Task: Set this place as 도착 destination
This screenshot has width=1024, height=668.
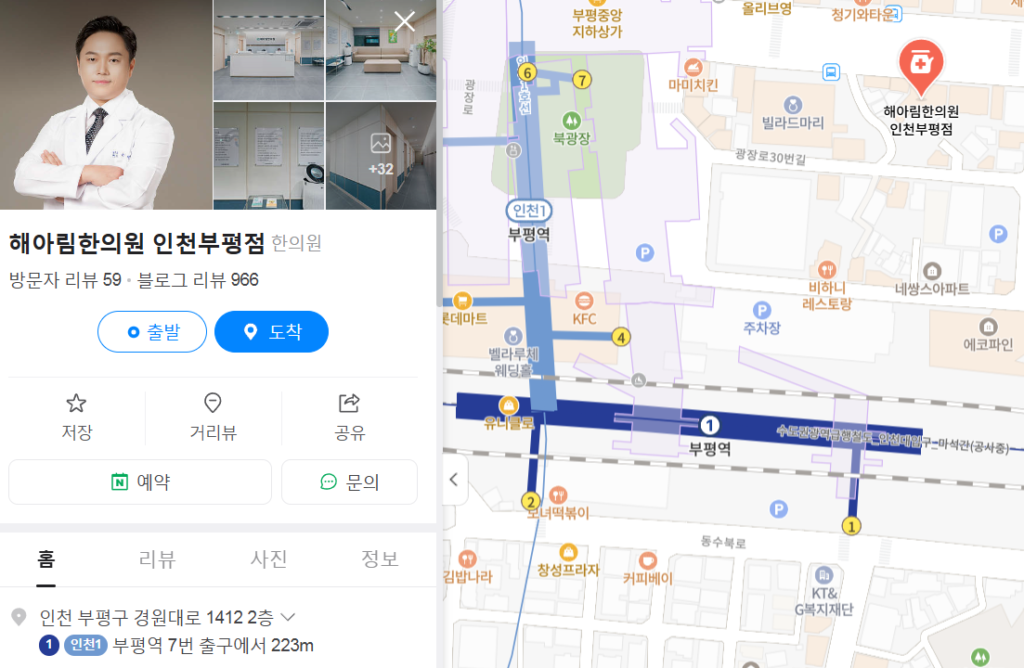Action: [x=271, y=332]
